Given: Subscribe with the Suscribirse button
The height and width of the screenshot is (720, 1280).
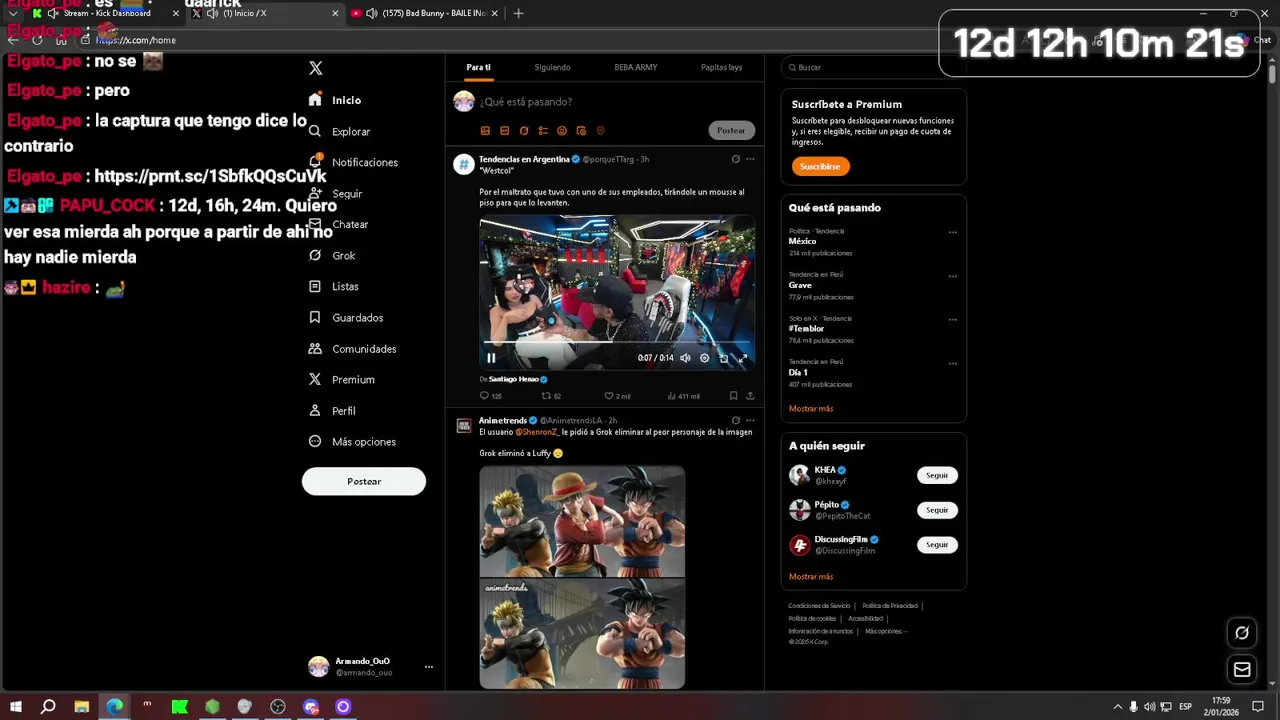Looking at the screenshot, I should click(820, 167).
